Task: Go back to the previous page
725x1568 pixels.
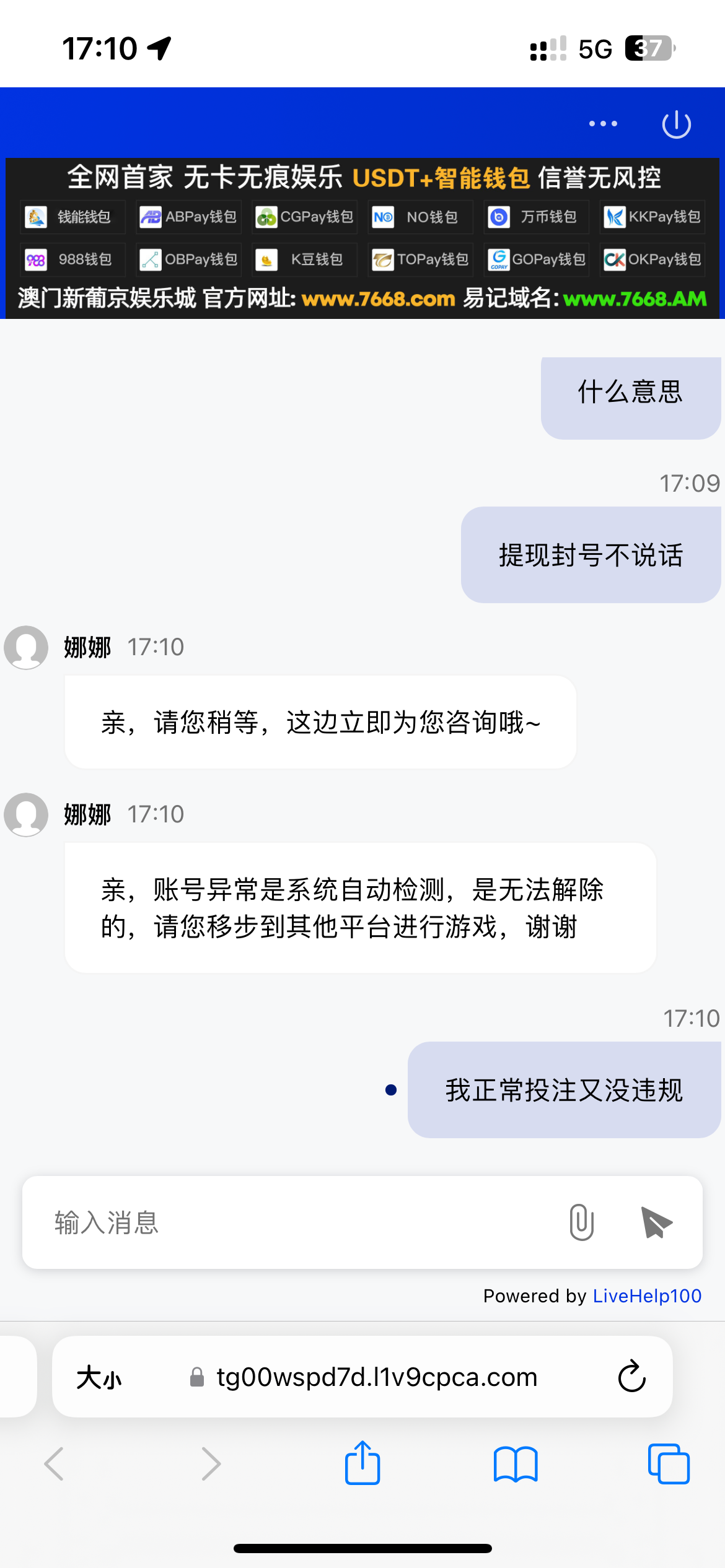Action: (x=55, y=1464)
